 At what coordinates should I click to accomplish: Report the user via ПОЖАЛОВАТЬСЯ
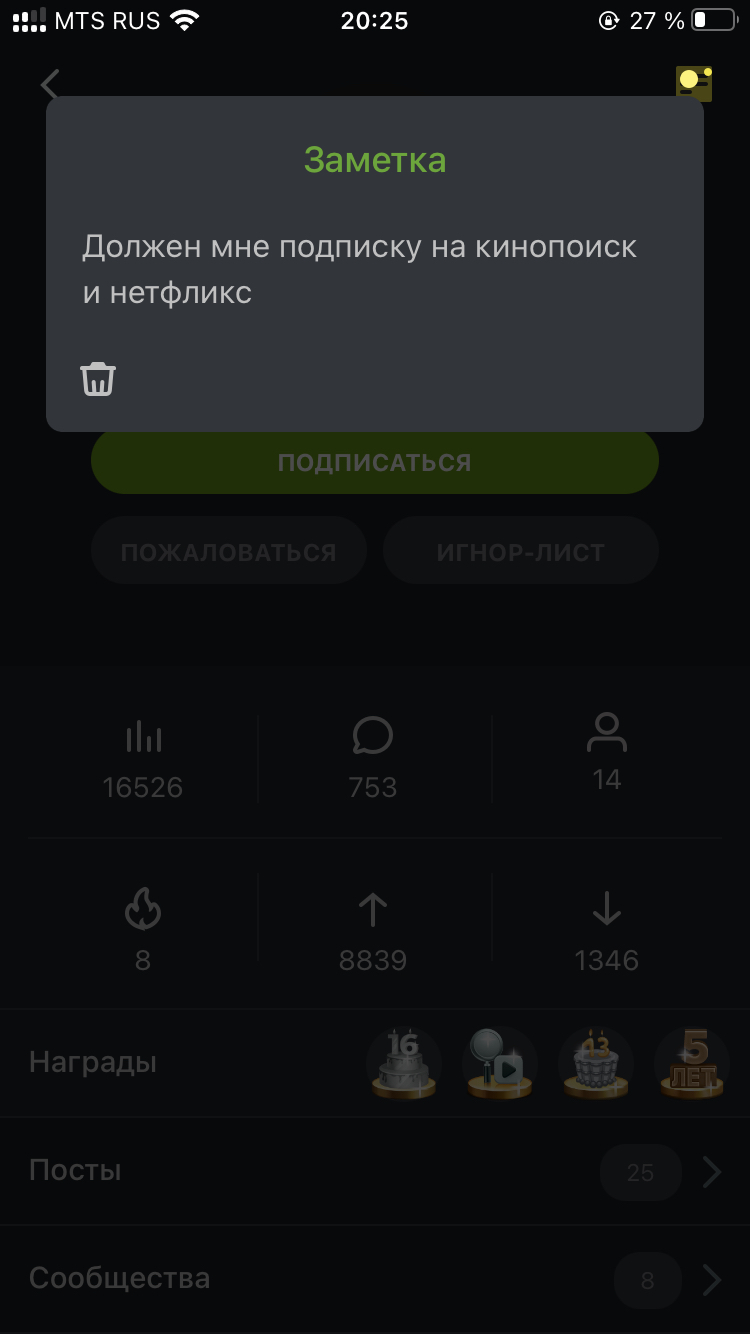pyautogui.click(x=228, y=551)
